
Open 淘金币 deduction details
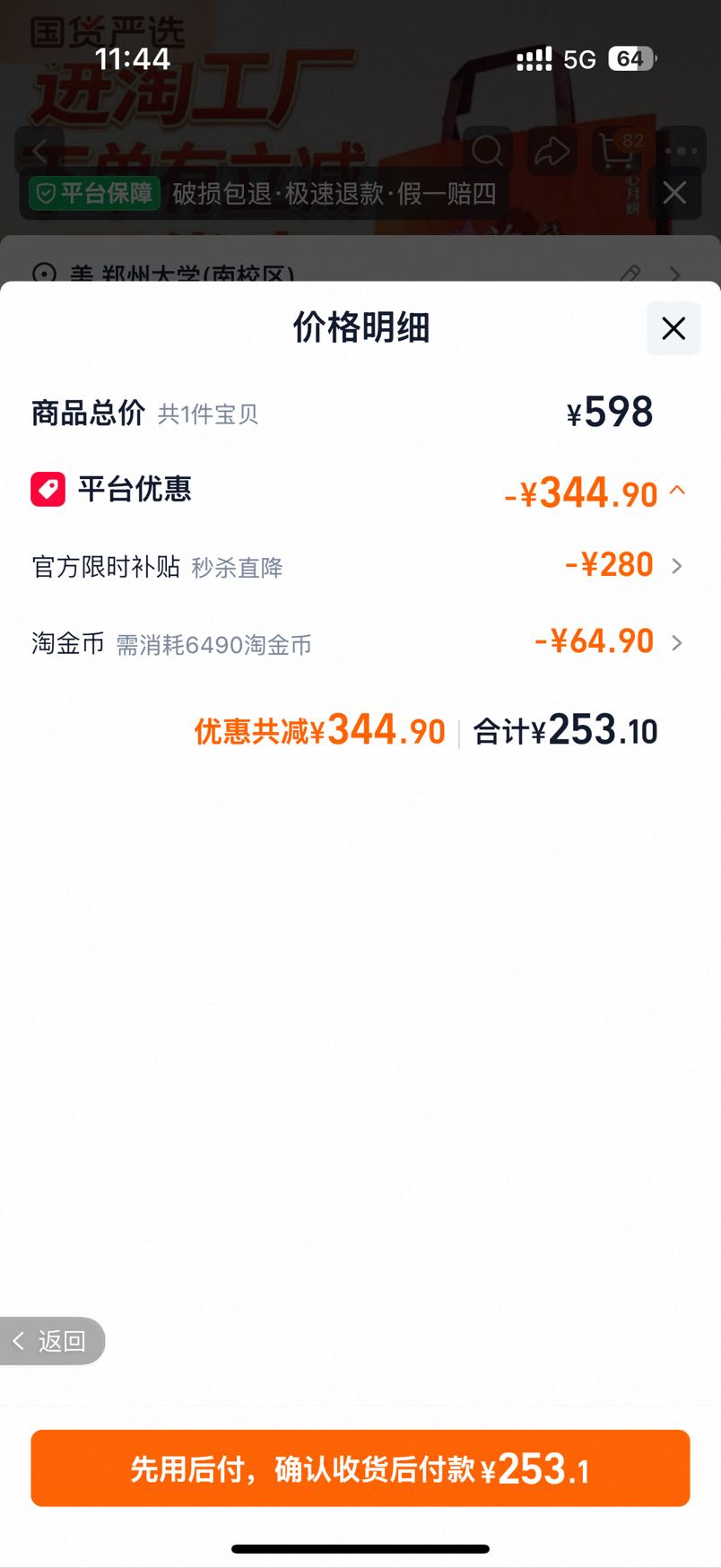tap(359, 642)
